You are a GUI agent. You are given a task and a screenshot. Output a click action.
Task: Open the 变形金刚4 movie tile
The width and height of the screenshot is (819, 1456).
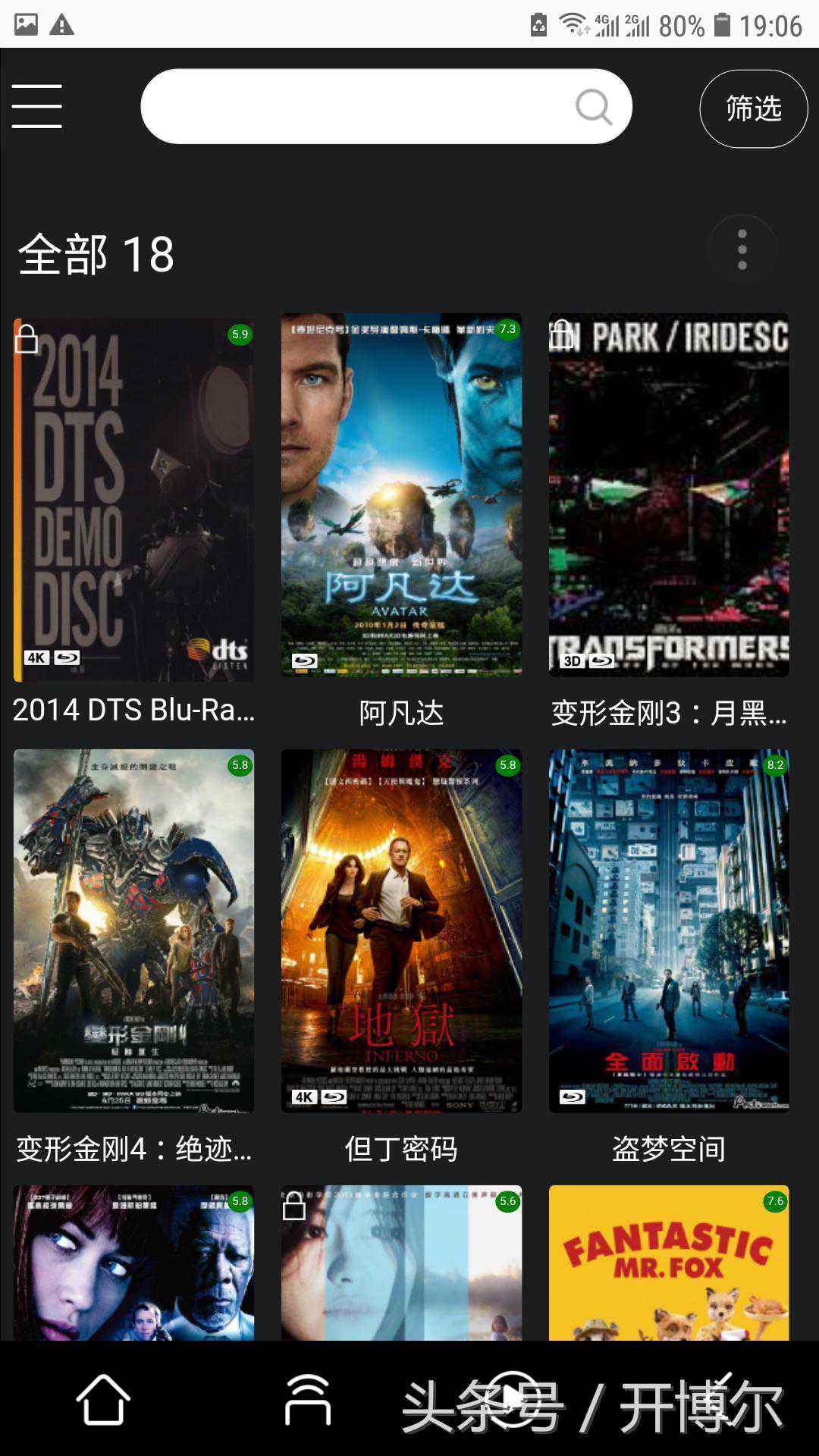(133, 930)
